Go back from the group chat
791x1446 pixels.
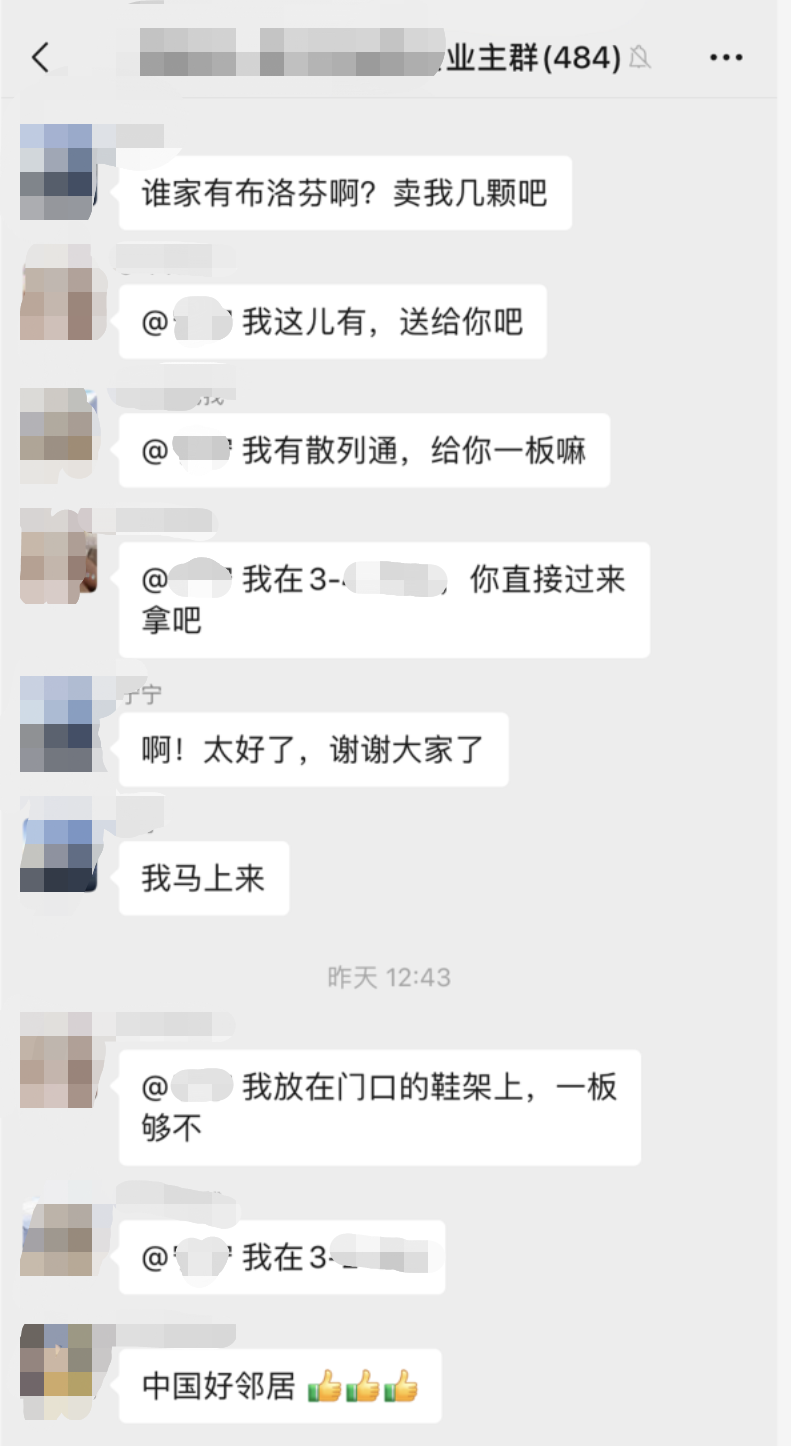click(x=40, y=58)
